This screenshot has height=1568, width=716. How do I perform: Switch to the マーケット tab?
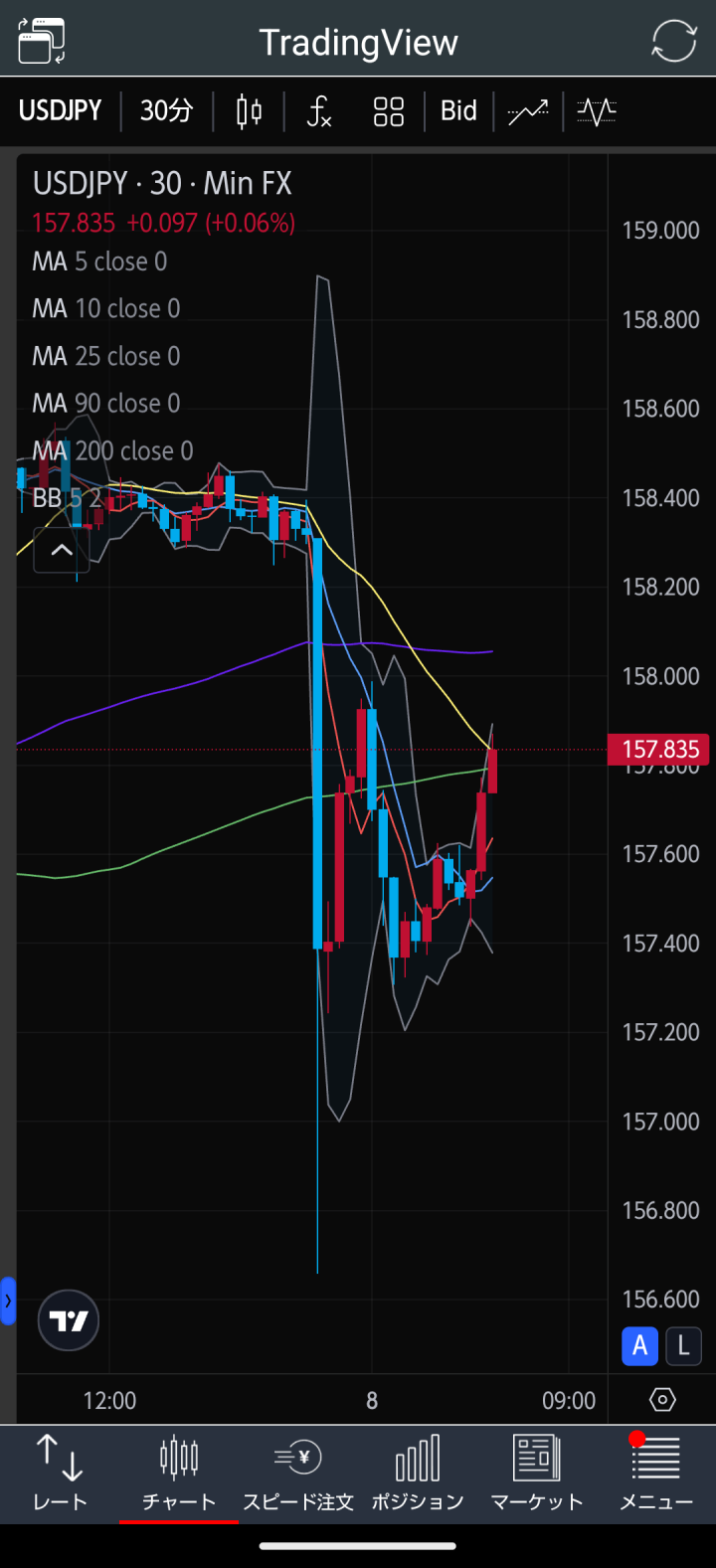coord(537,1473)
